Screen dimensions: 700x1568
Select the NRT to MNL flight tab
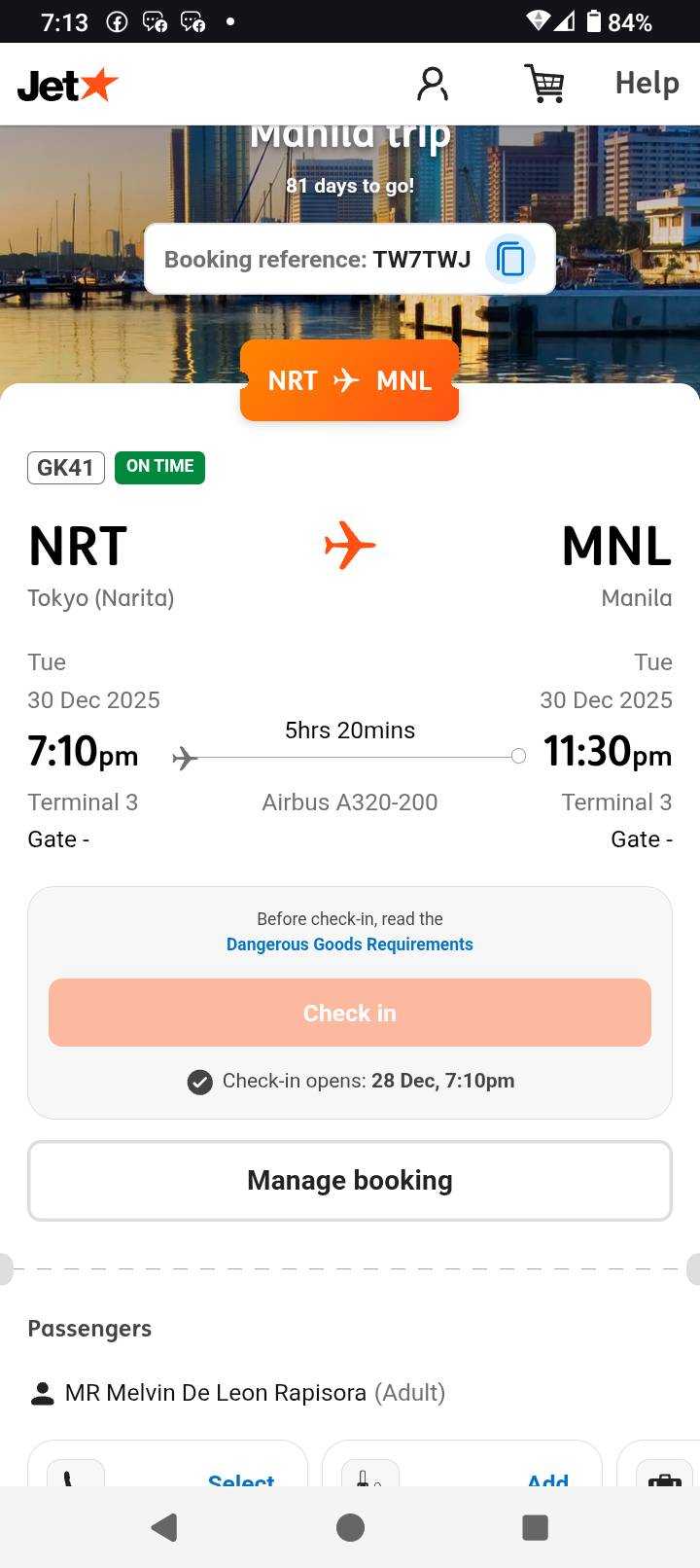[x=350, y=380]
